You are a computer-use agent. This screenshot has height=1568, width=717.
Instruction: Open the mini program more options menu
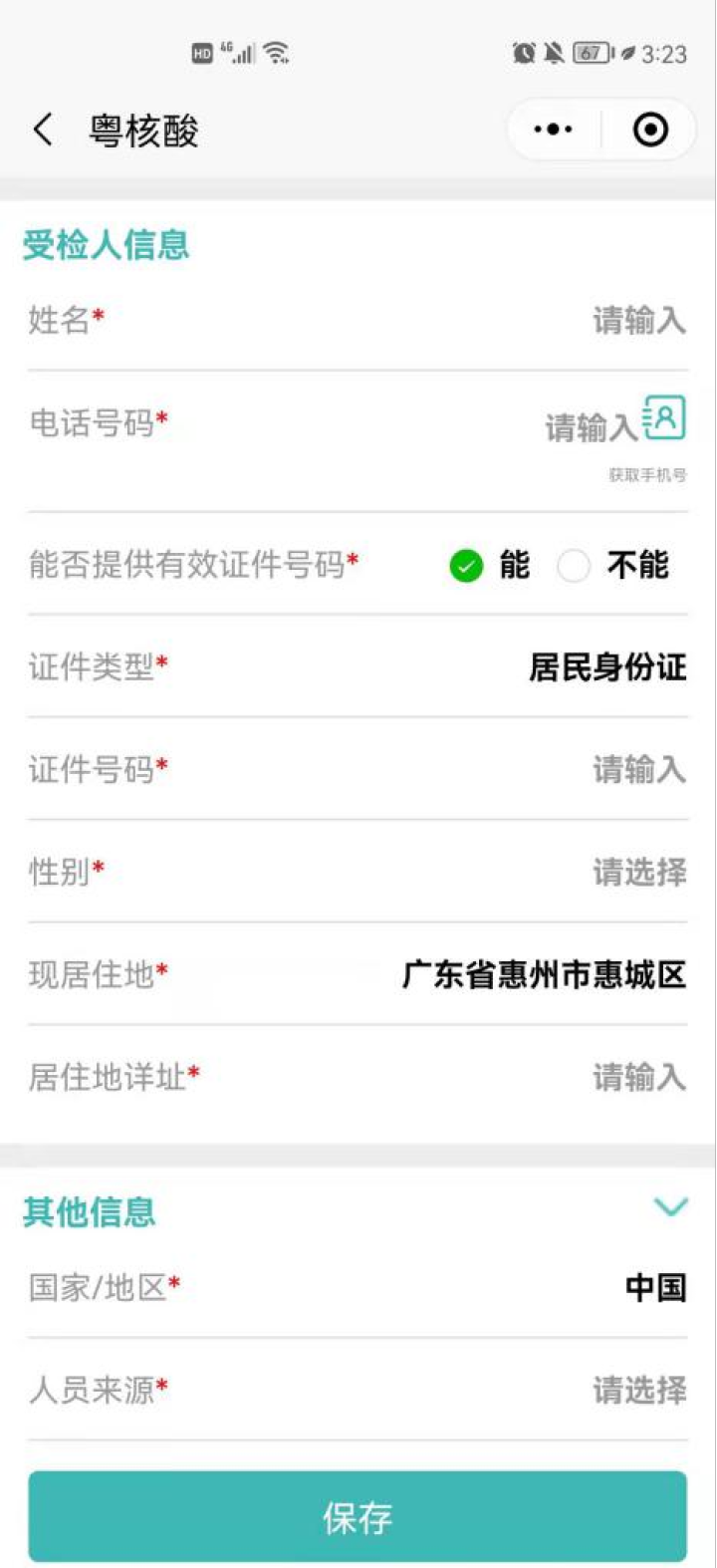tap(553, 130)
